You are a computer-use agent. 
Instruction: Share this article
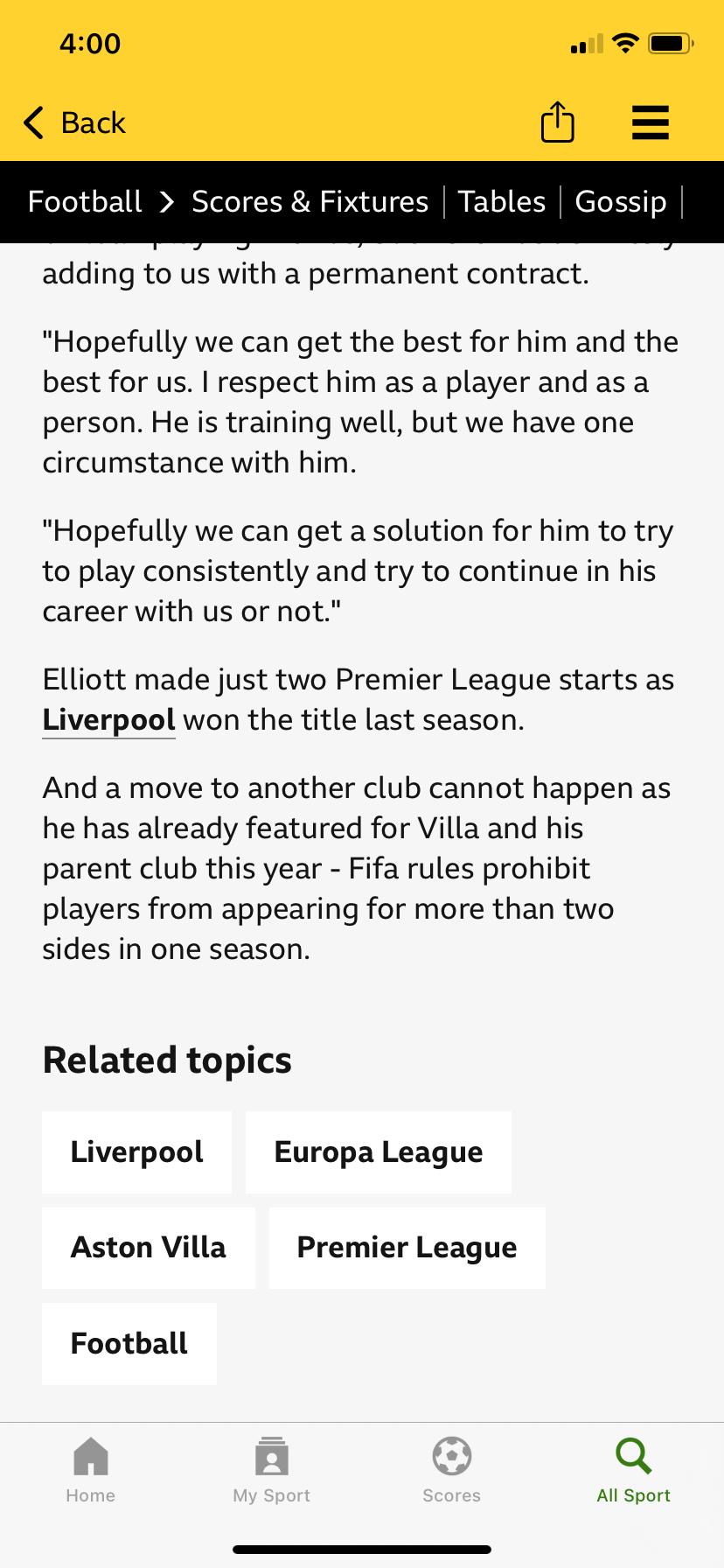(557, 122)
